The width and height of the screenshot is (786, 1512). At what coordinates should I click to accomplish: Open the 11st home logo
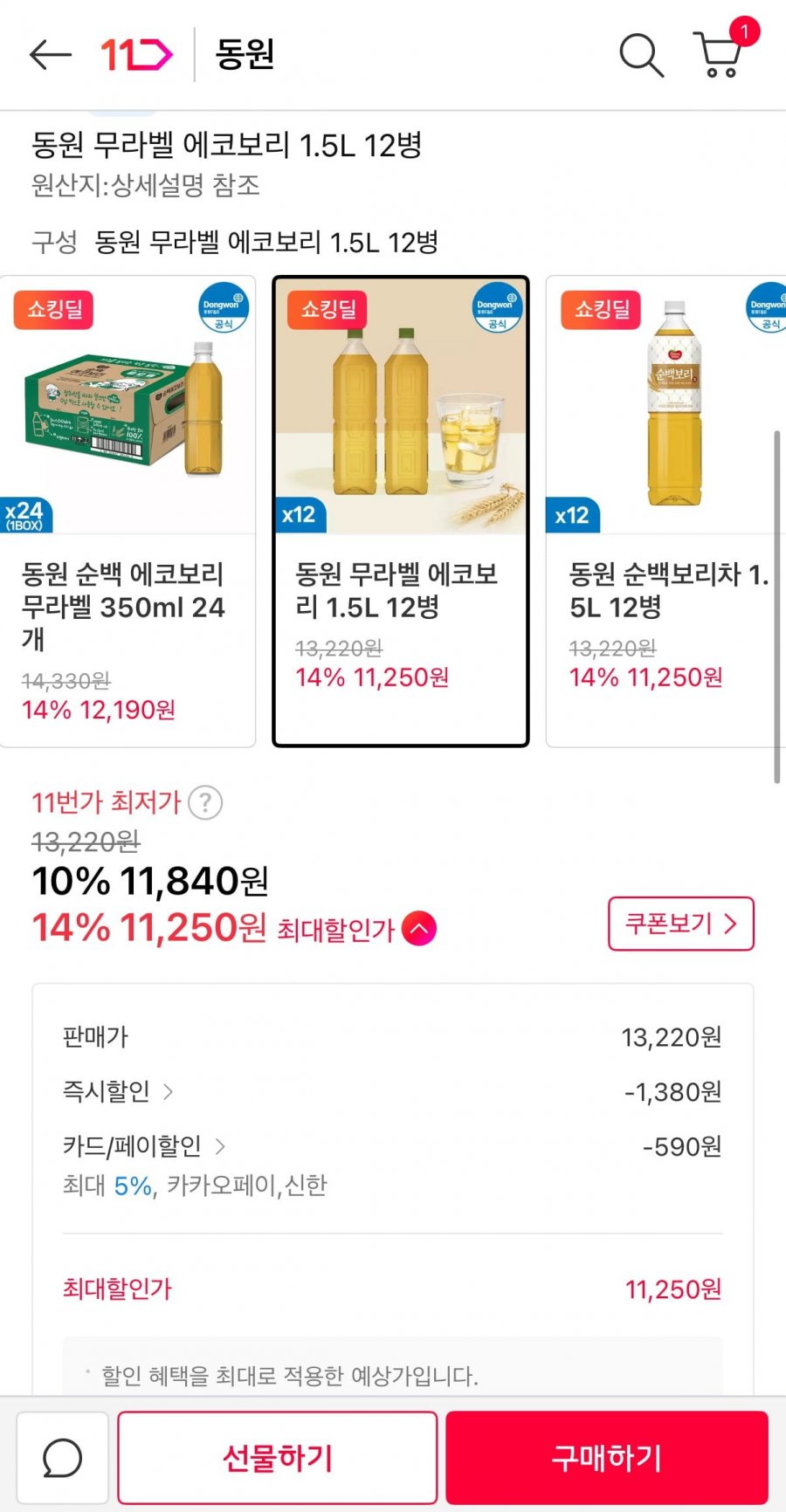136,55
